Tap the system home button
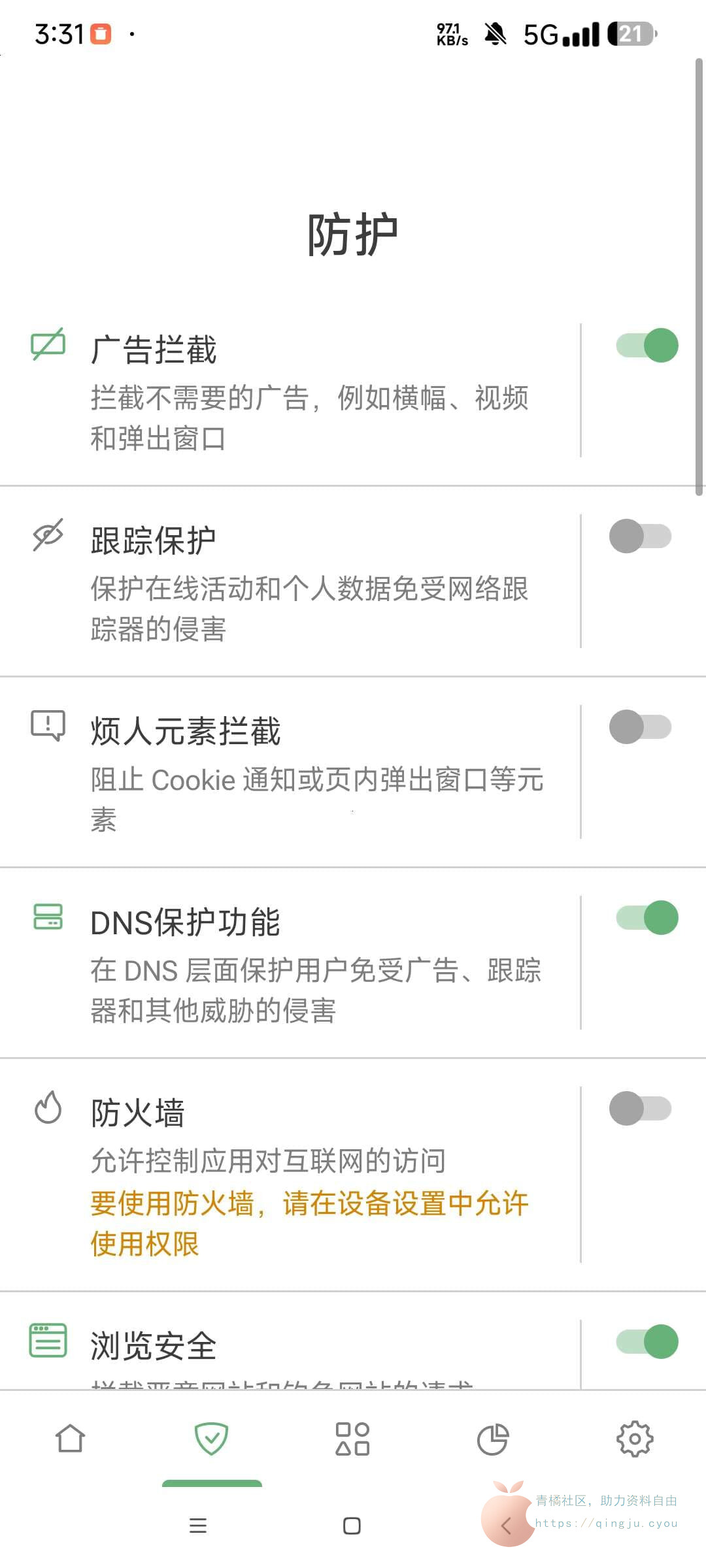 (352, 1526)
